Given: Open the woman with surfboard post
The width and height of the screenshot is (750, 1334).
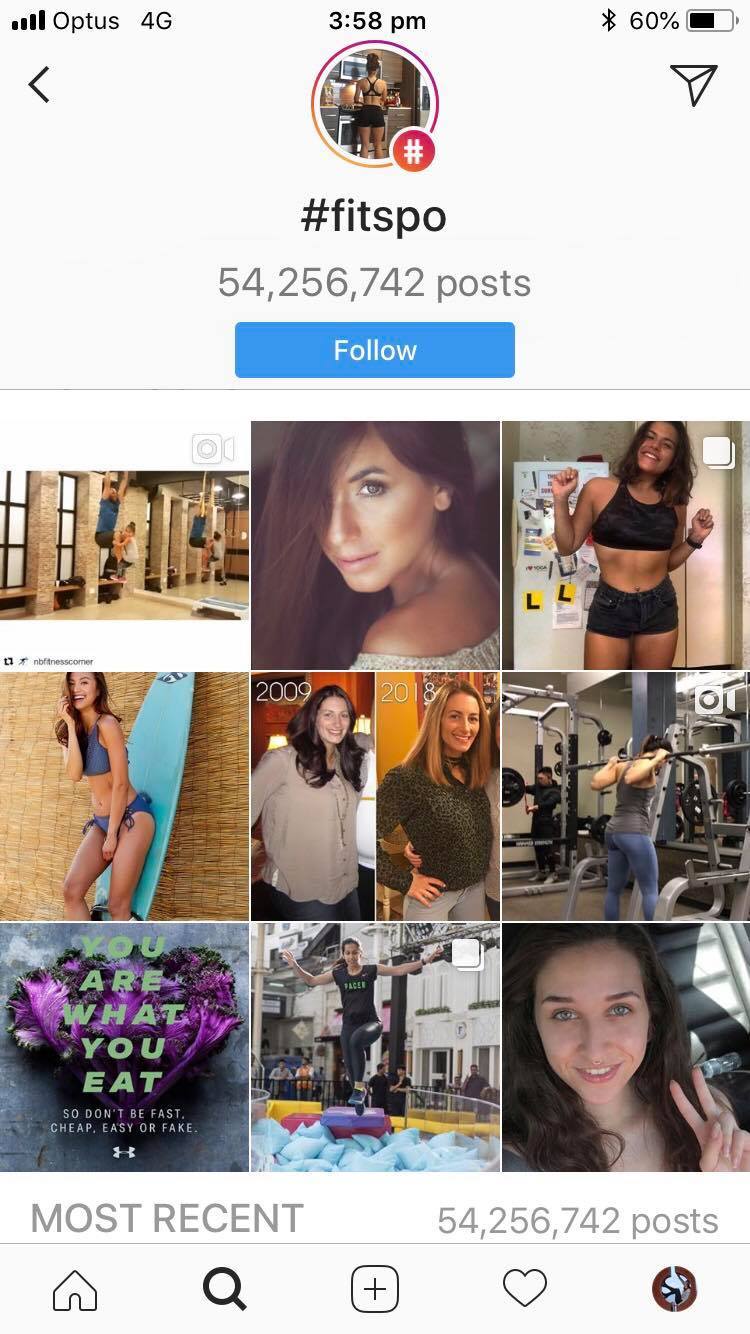Looking at the screenshot, I should (124, 796).
